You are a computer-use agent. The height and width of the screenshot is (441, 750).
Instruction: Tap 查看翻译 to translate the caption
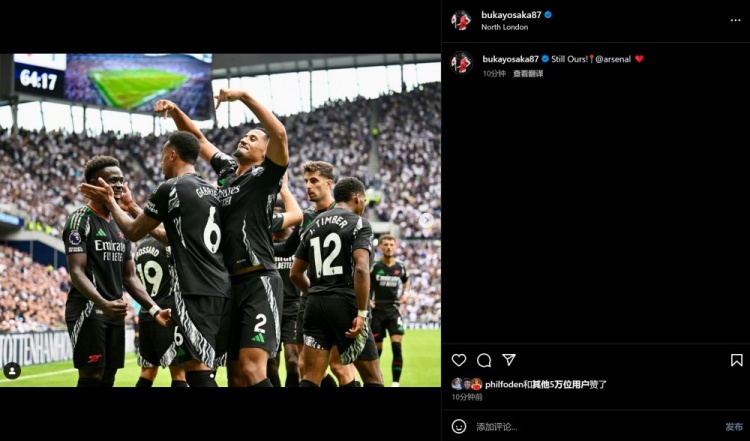pos(528,73)
